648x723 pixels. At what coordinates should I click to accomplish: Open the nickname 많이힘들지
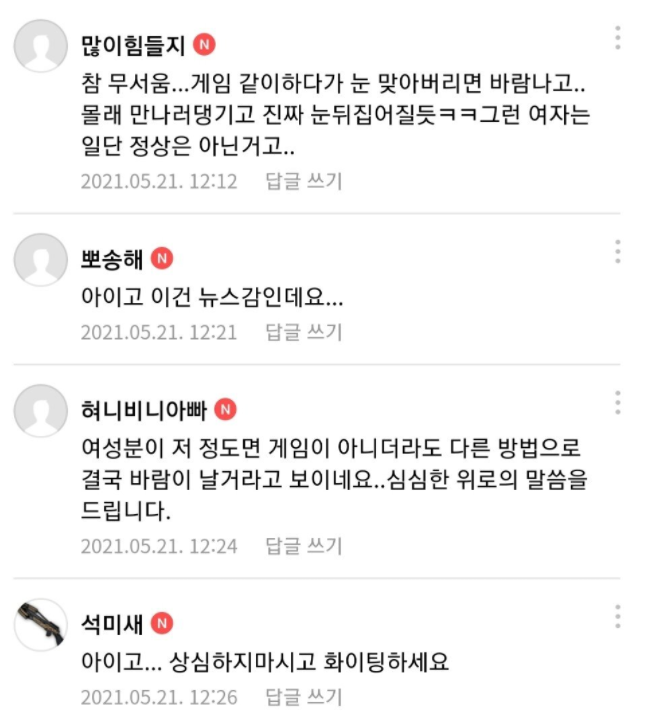coord(132,45)
